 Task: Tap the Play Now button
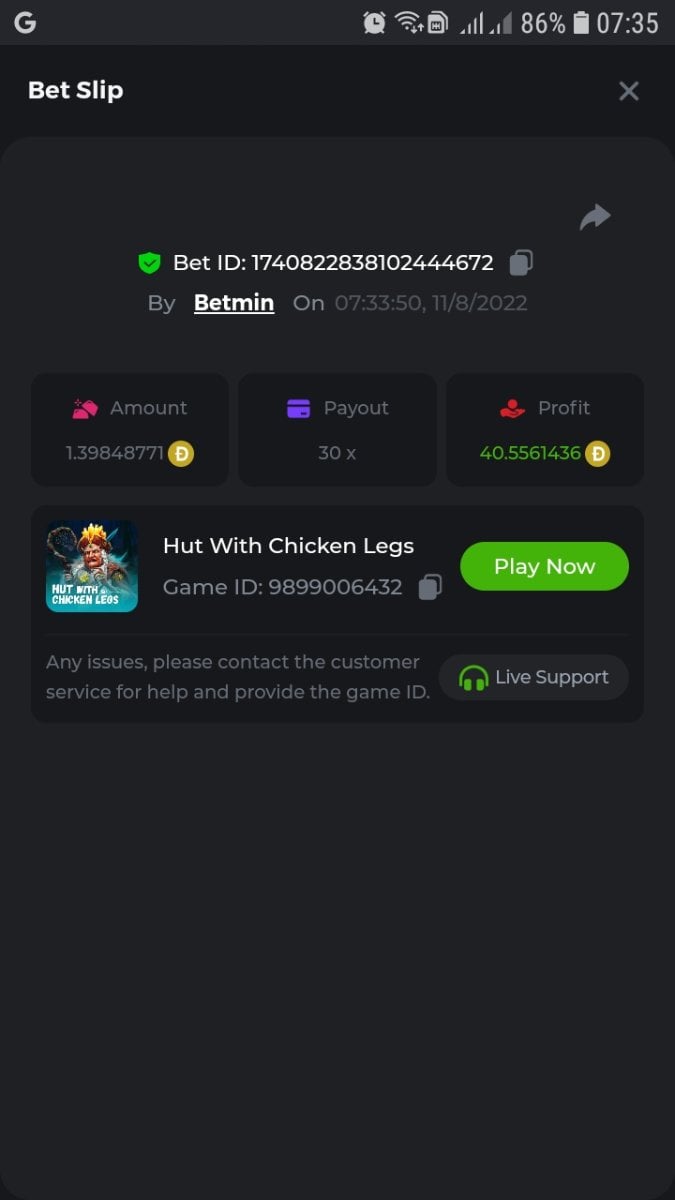[544, 566]
